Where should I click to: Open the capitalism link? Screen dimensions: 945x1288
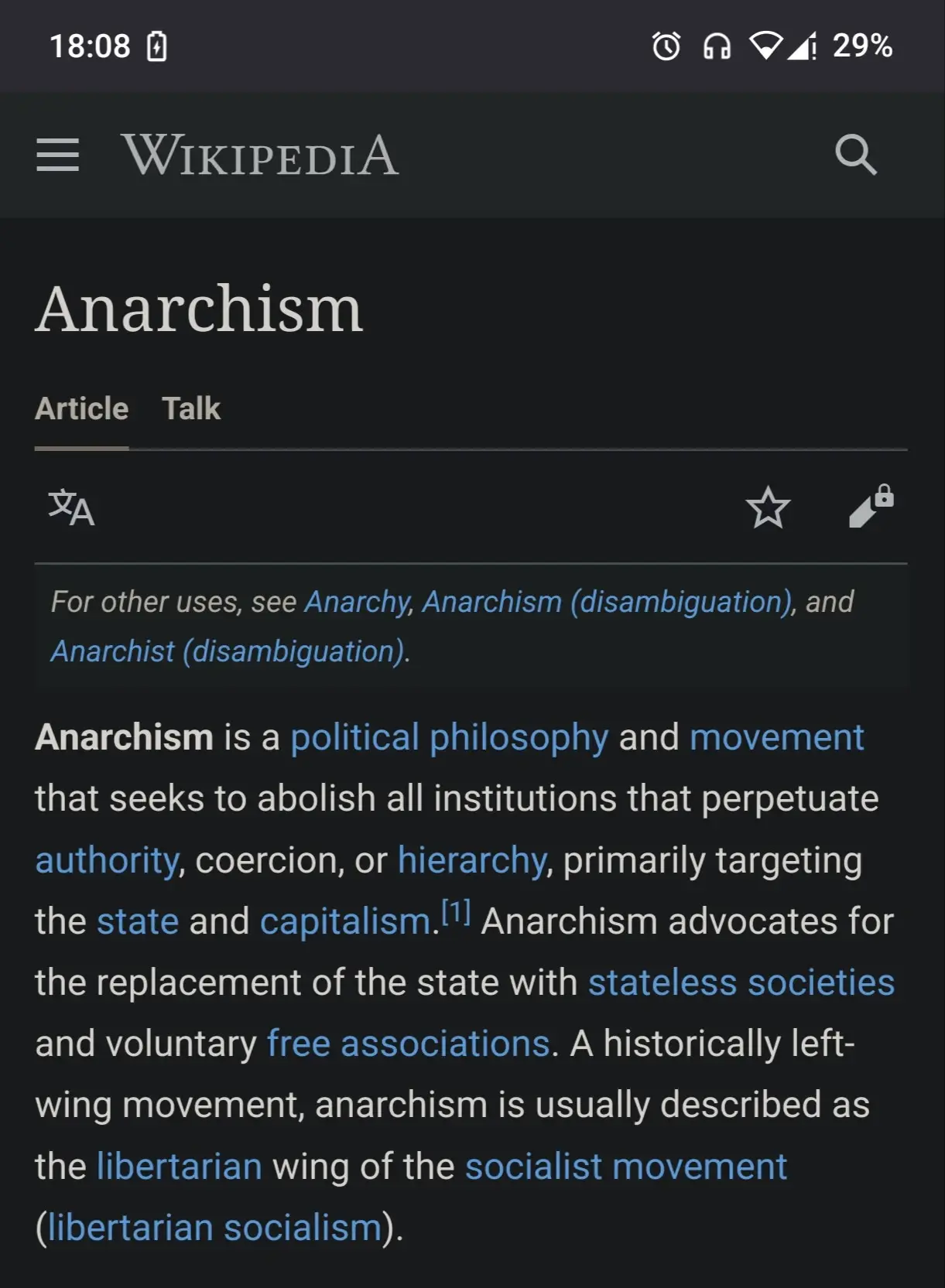[x=345, y=921]
